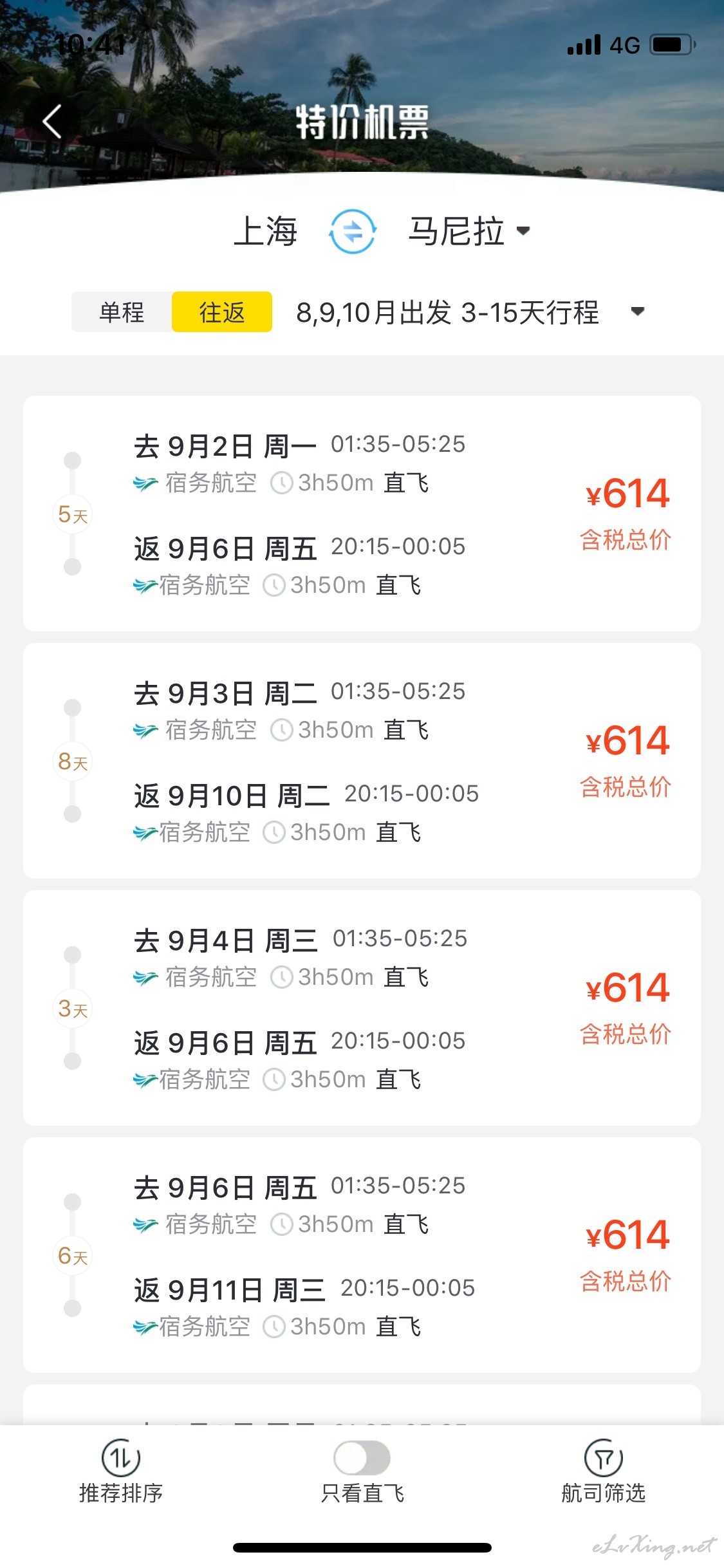Select the 往返 round-trip tab
Image resolution: width=724 pixels, height=1568 pixels.
point(222,312)
